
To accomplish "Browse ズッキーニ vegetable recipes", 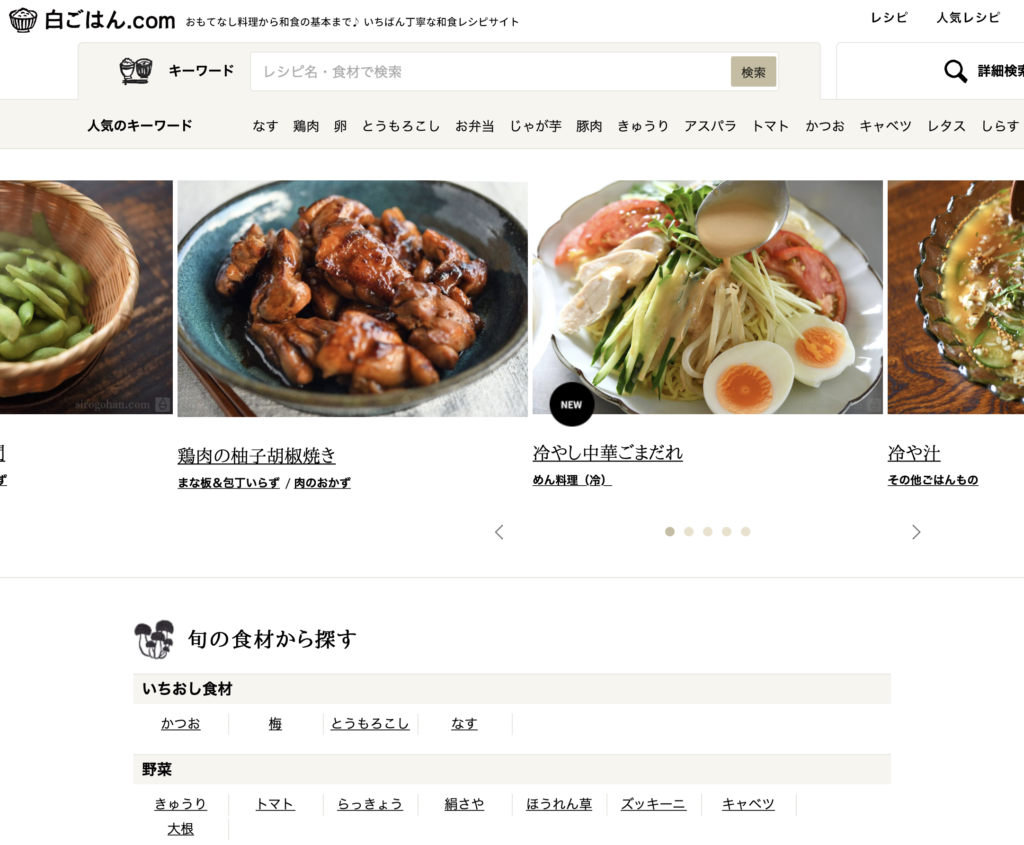I will [653, 804].
